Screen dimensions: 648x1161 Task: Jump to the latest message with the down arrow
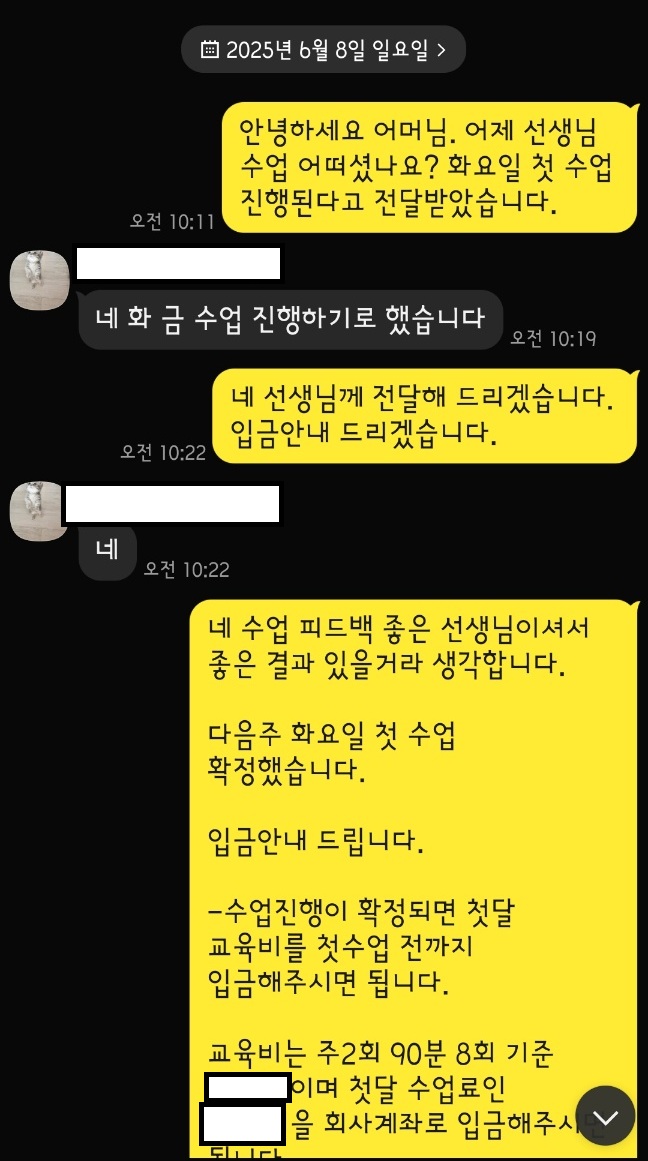pyautogui.click(x=605, y=1115)
